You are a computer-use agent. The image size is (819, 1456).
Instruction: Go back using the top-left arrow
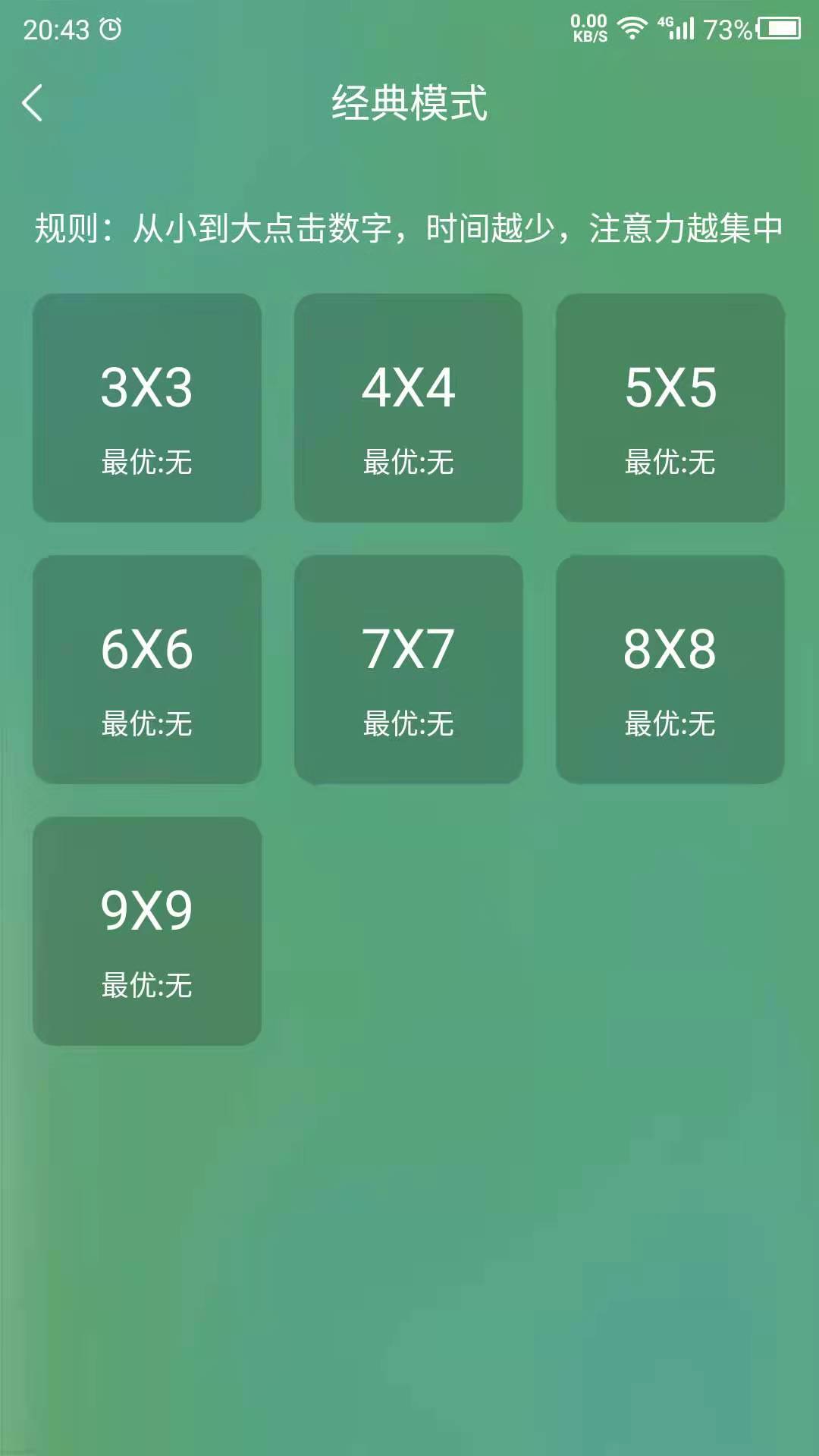[x=33, y=103]
